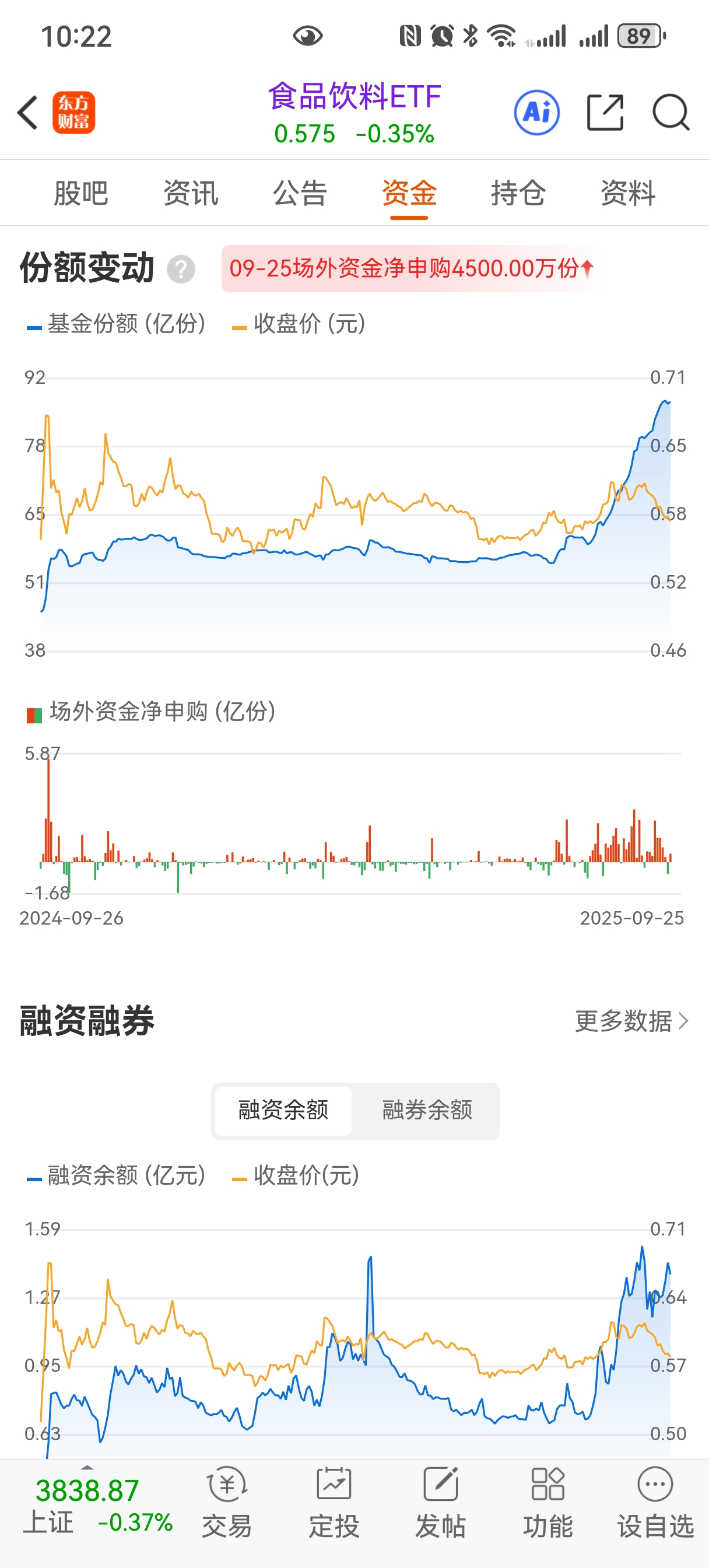Go back using the top-left arrow
Image resolution: width=709 pixels, height=1568 pixels.
pos(28,113)
